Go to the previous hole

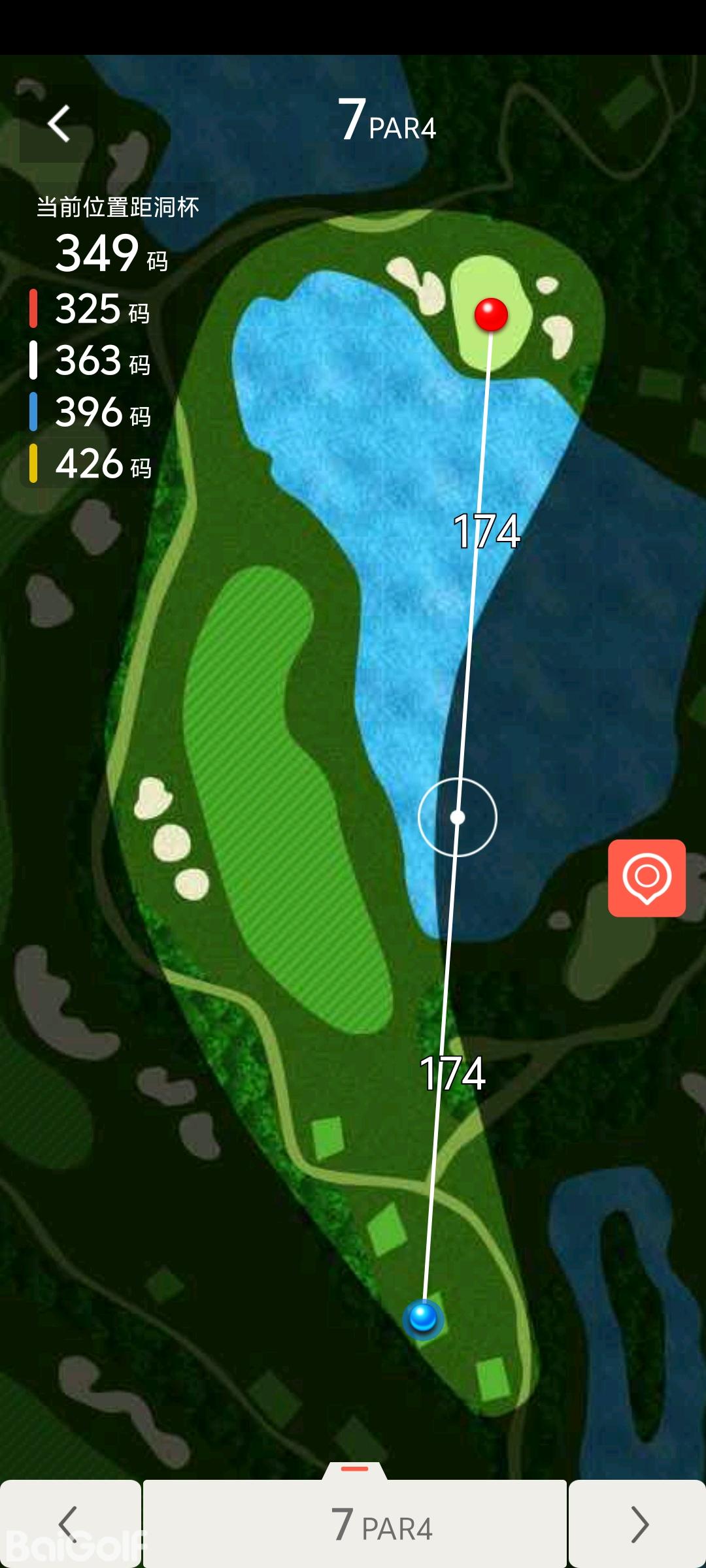point(69,1524)
